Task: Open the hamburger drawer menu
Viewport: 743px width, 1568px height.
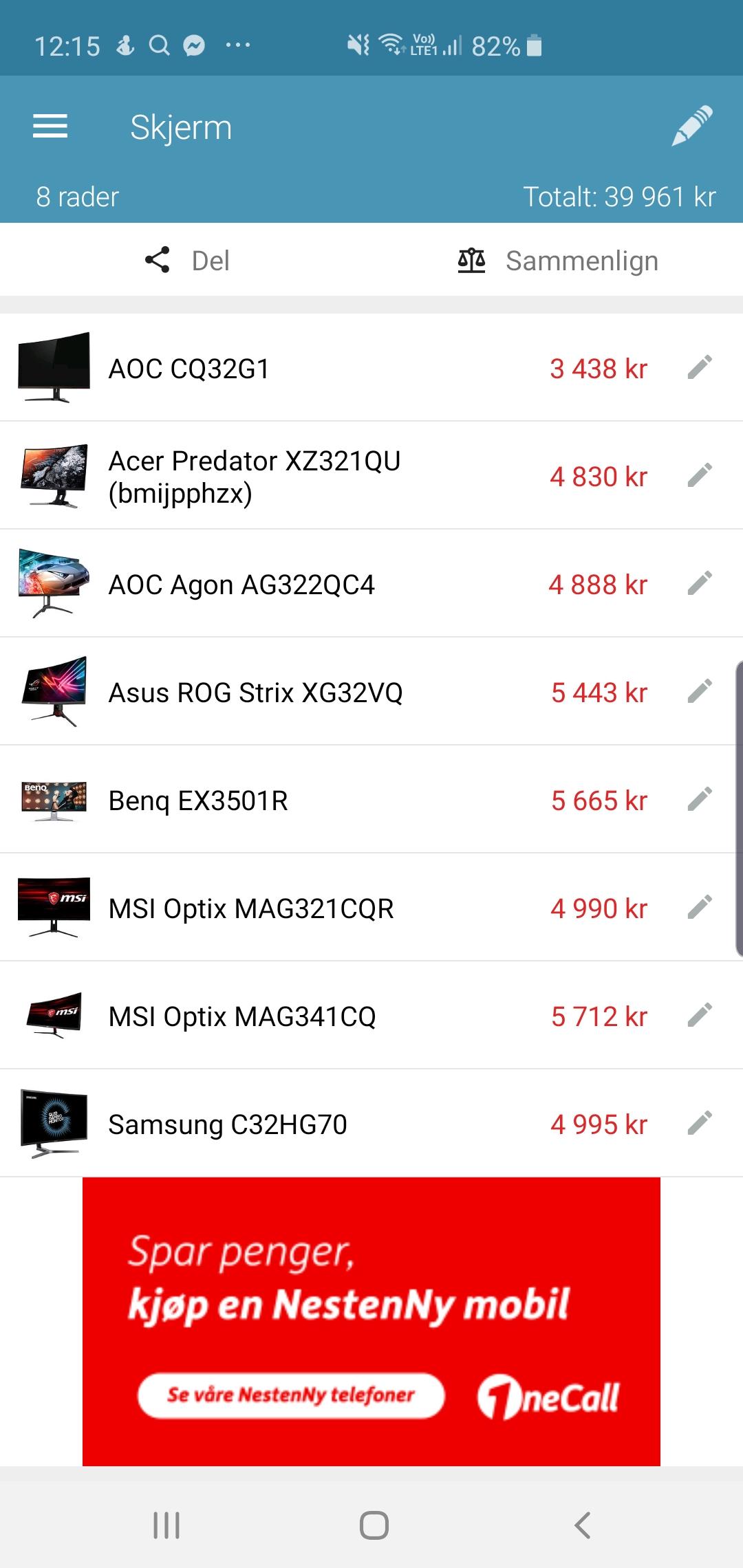Action: 50,127
